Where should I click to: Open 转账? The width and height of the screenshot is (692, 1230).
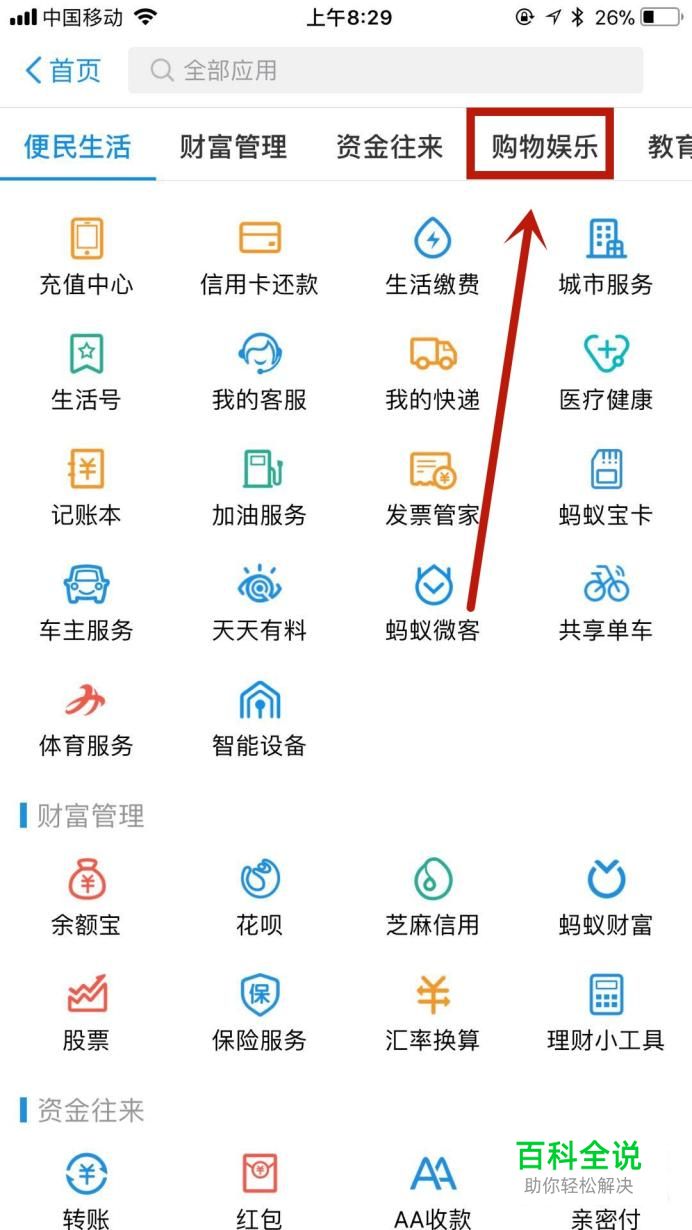coord(86,1190)
